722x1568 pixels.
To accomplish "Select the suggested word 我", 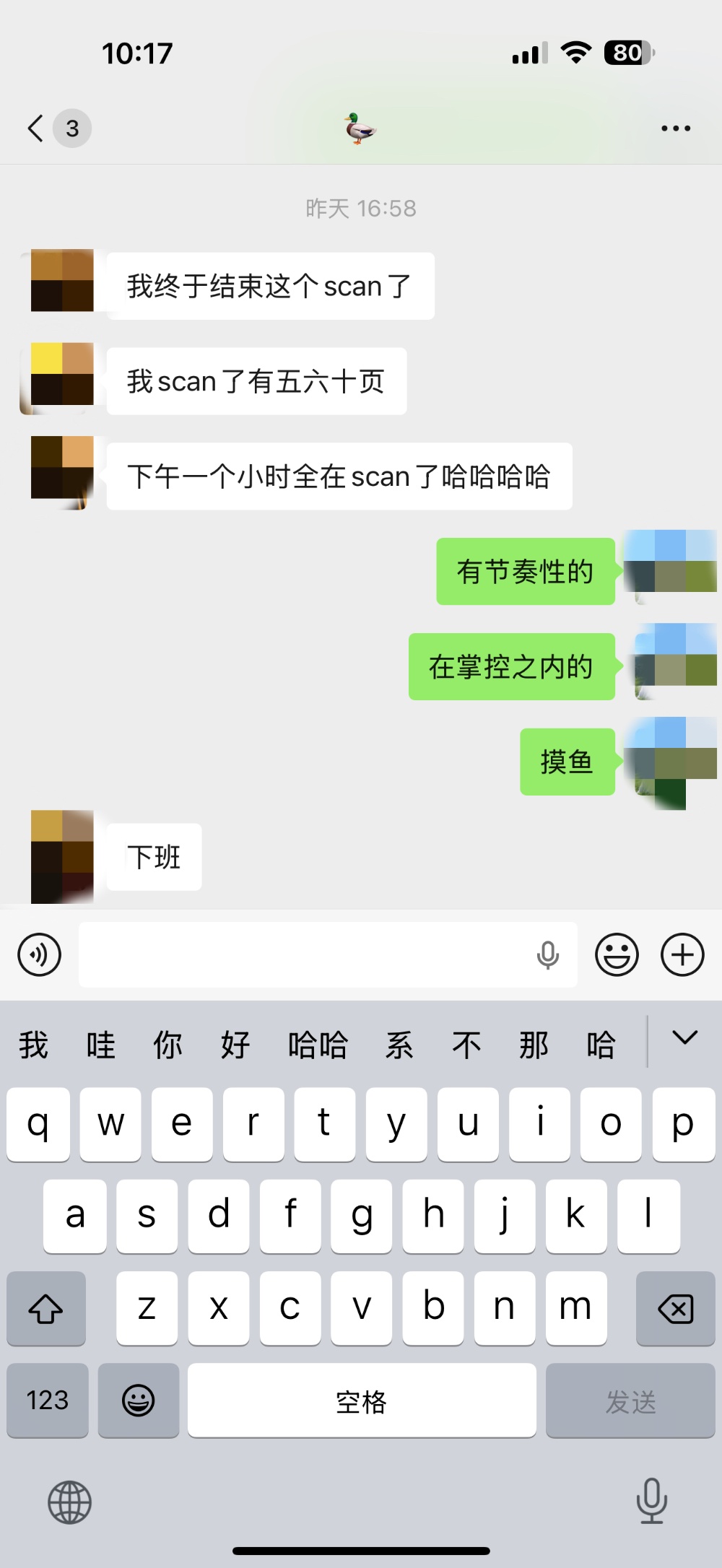I will [33, 1045].
